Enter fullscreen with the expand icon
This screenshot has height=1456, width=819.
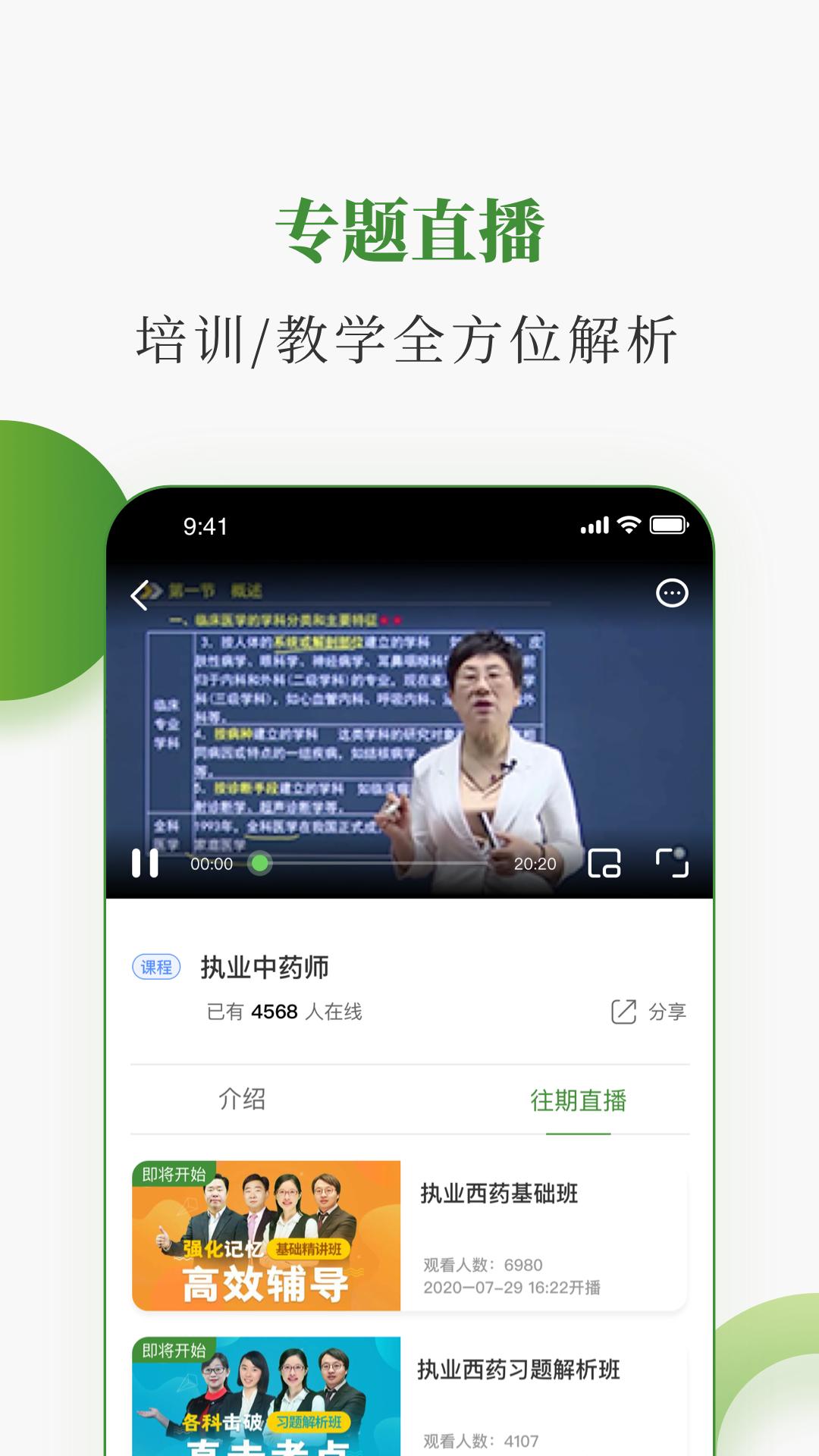click(674, 863)
